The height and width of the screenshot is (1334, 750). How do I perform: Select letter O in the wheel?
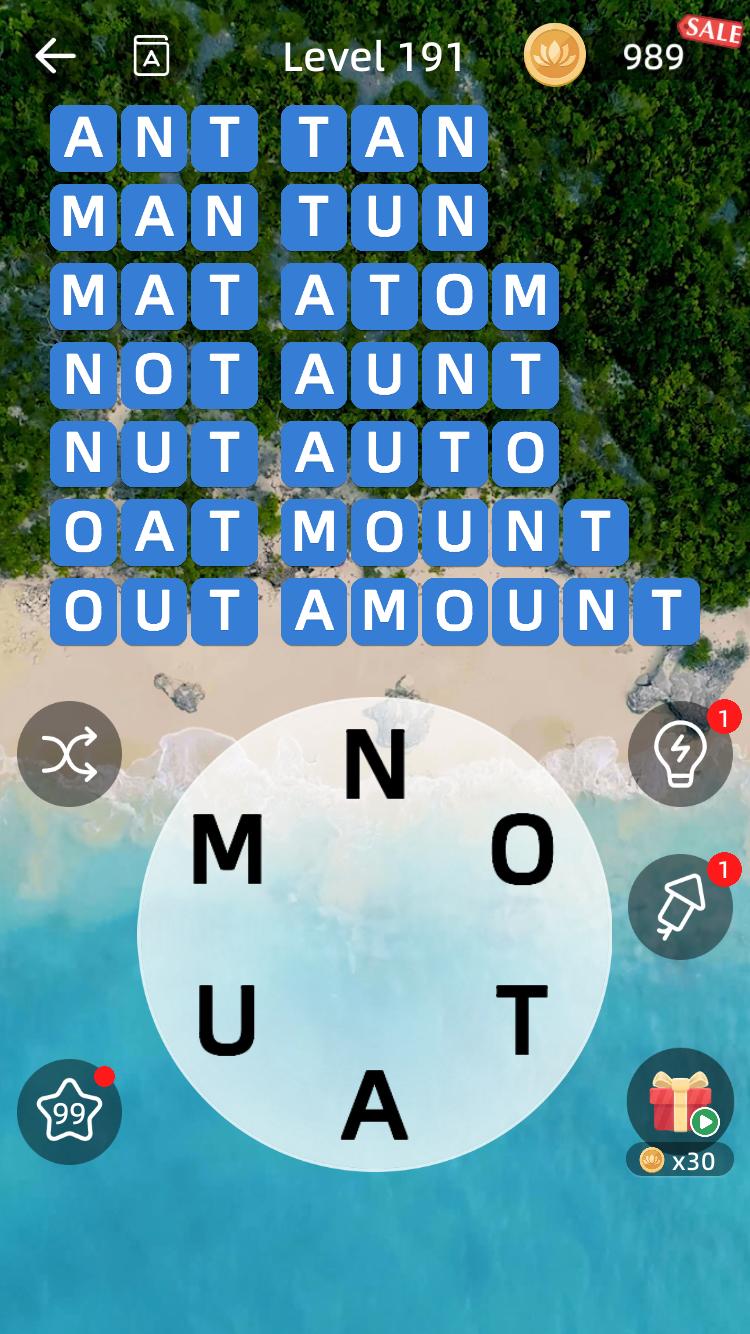(522, 850)
